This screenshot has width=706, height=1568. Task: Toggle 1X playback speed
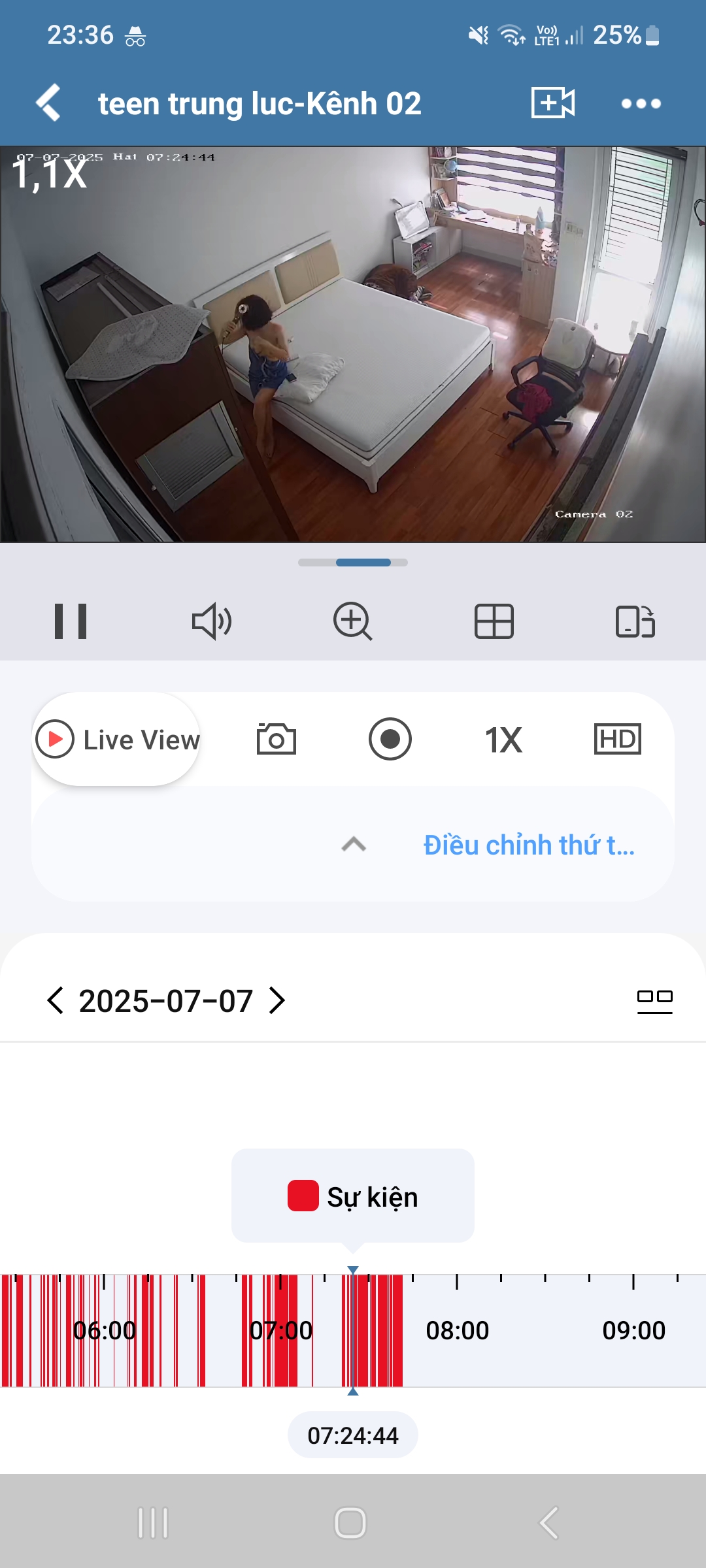503,739
